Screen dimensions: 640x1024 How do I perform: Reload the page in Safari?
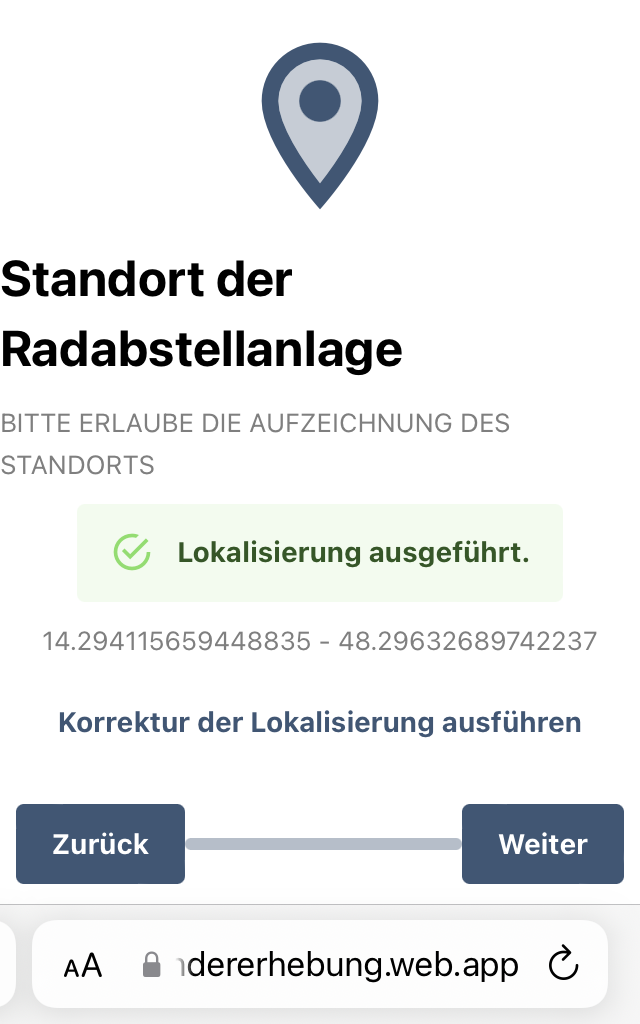pos(564,965)
